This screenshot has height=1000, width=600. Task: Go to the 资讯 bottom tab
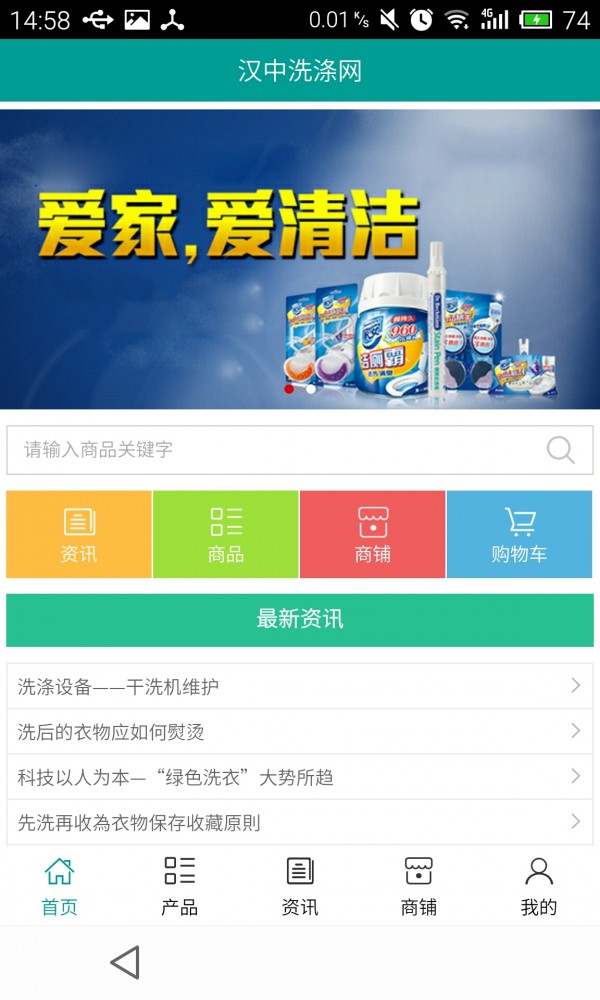tap(300, 886)
